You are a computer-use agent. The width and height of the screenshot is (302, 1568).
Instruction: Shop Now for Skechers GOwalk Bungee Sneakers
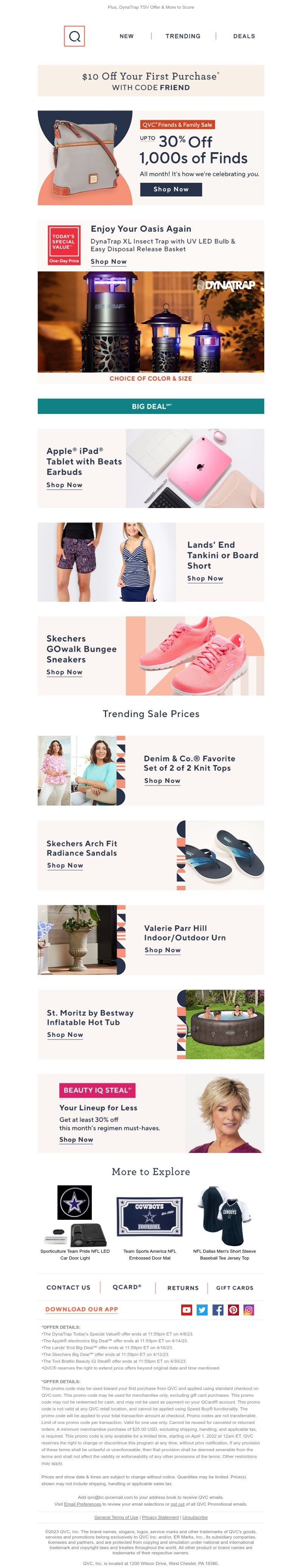(x=65, y=672)
